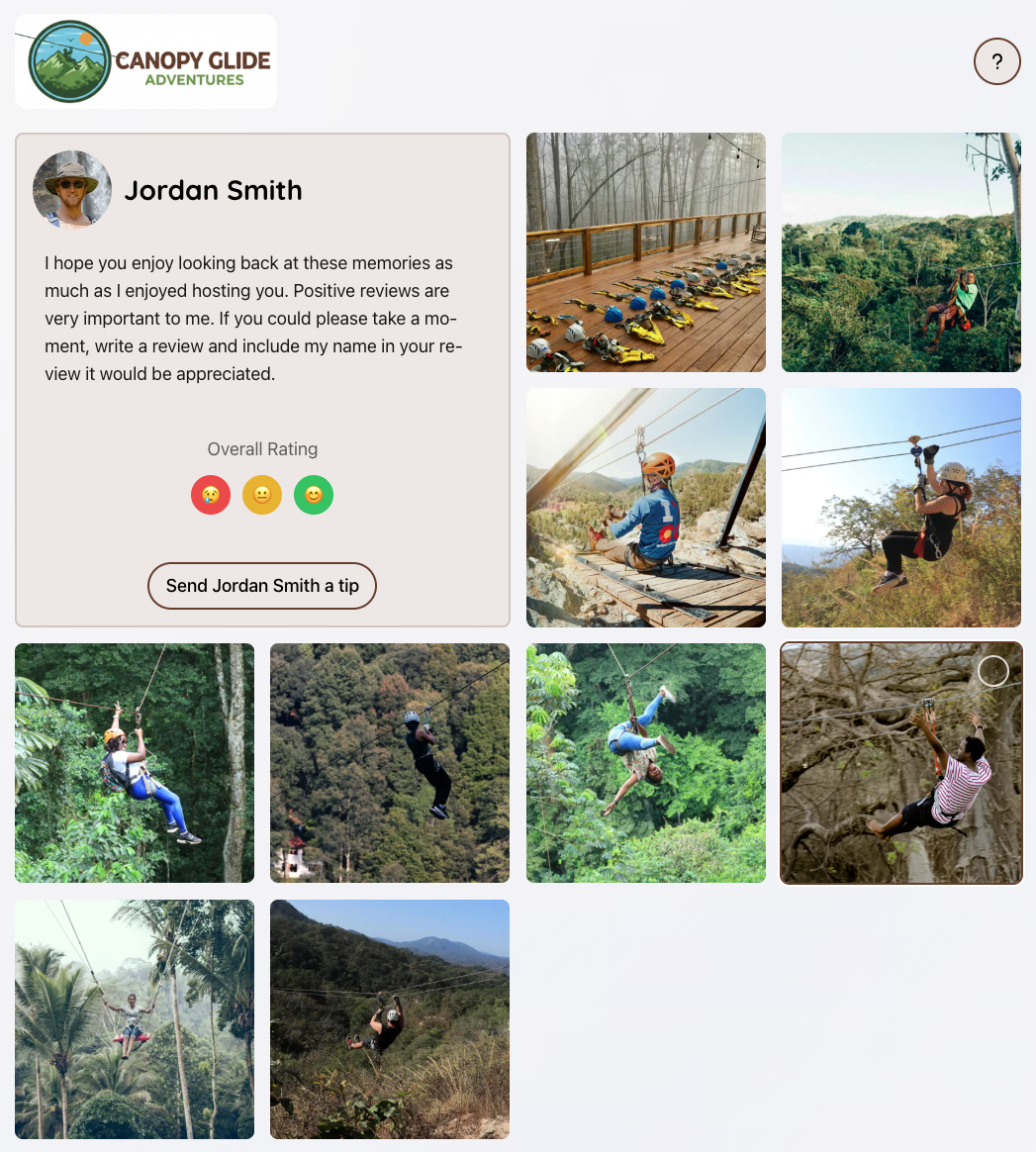Open the help question mark button
Viewport: 1036px width, 1152px height.
(996, 61)
